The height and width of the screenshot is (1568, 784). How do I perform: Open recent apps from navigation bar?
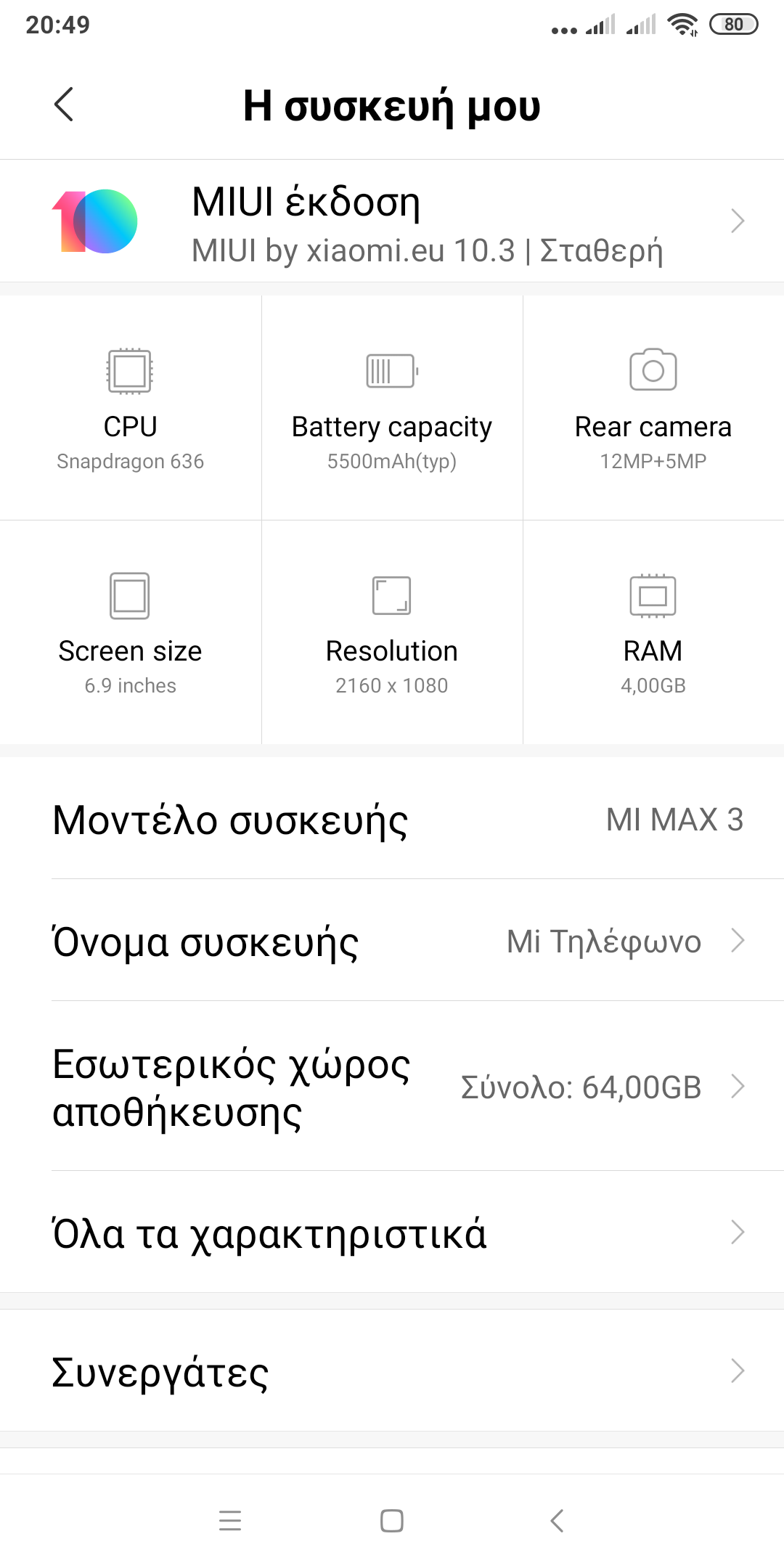230,1520
